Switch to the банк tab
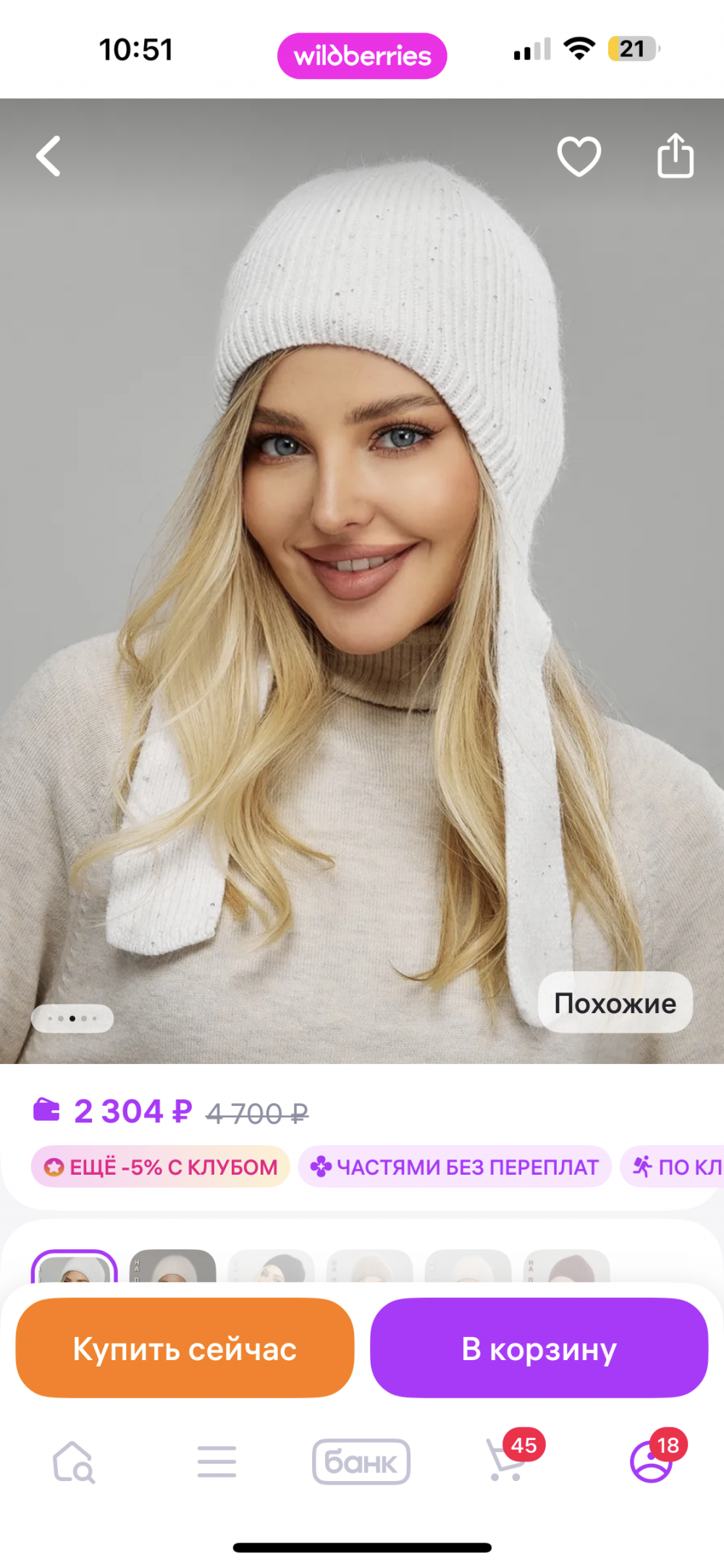The width and height of the screenshot is (724, 1568). click(x=361, y=1462)
